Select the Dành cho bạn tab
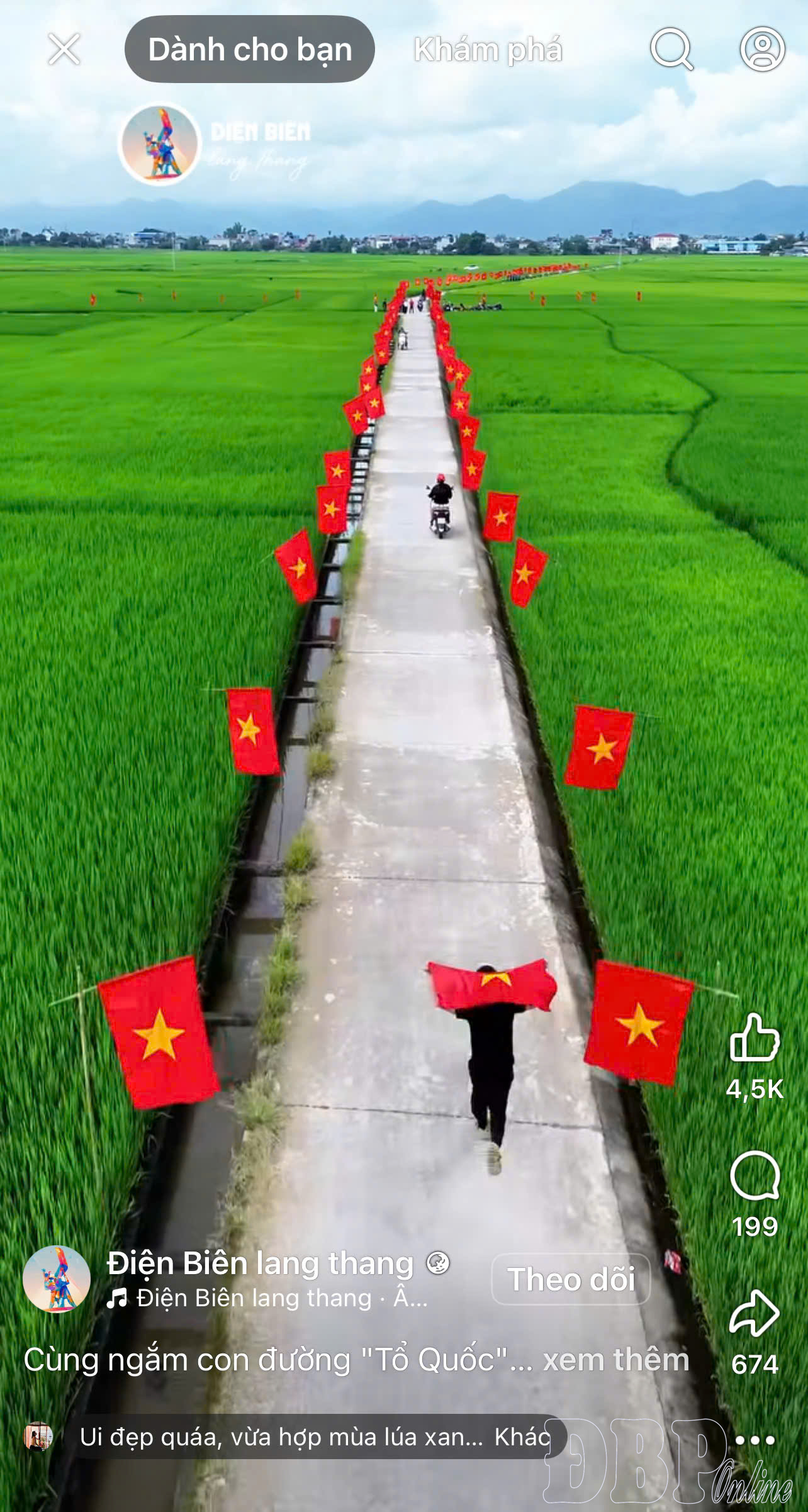Screen dimensions: 808x1512 [x=250, y=49]
